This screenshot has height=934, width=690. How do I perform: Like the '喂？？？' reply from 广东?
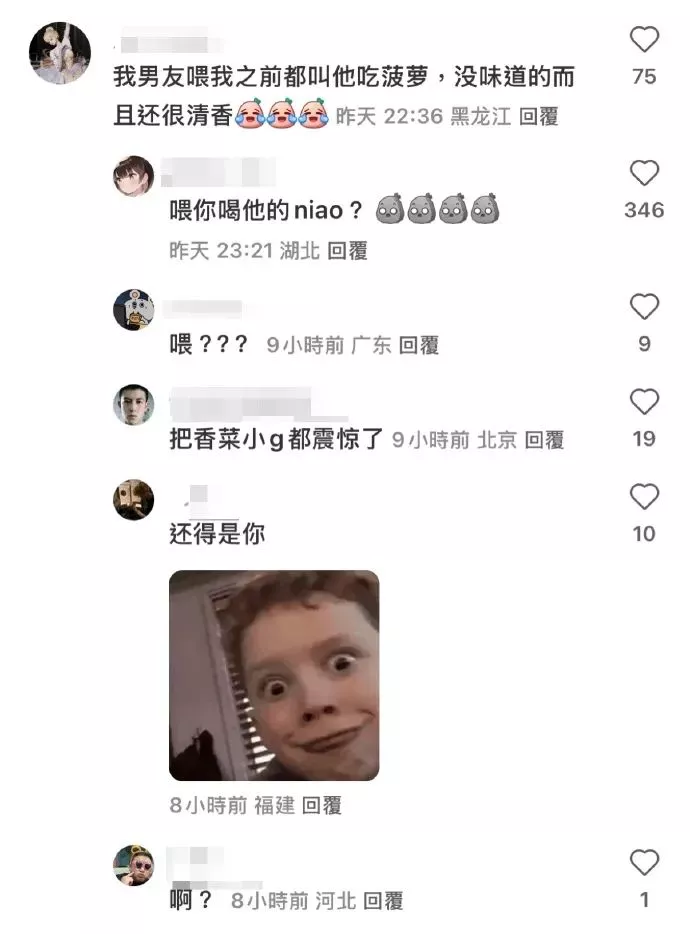tap(644, 308)
